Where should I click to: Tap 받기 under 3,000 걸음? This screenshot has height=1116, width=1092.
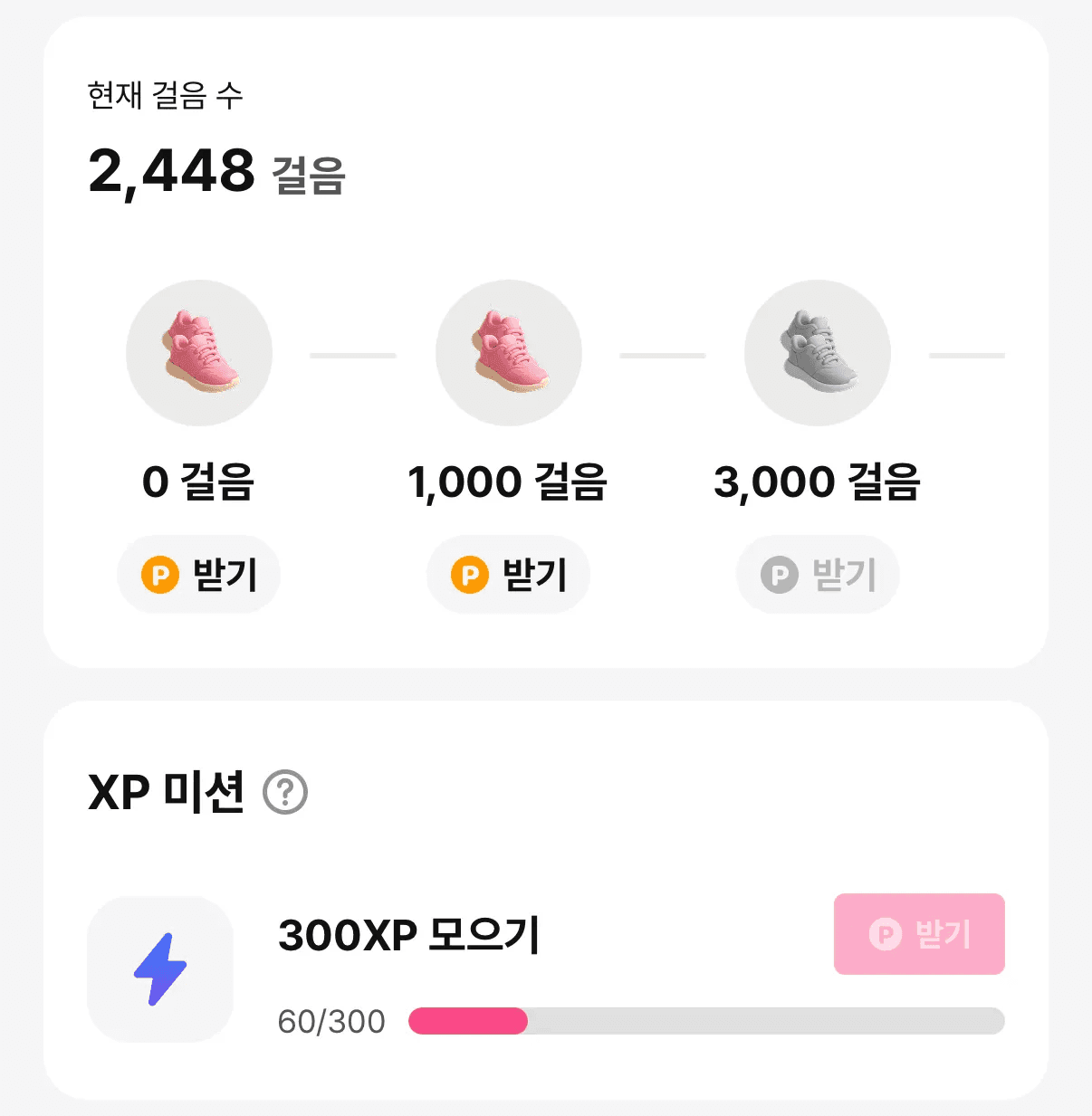[818, 575]
